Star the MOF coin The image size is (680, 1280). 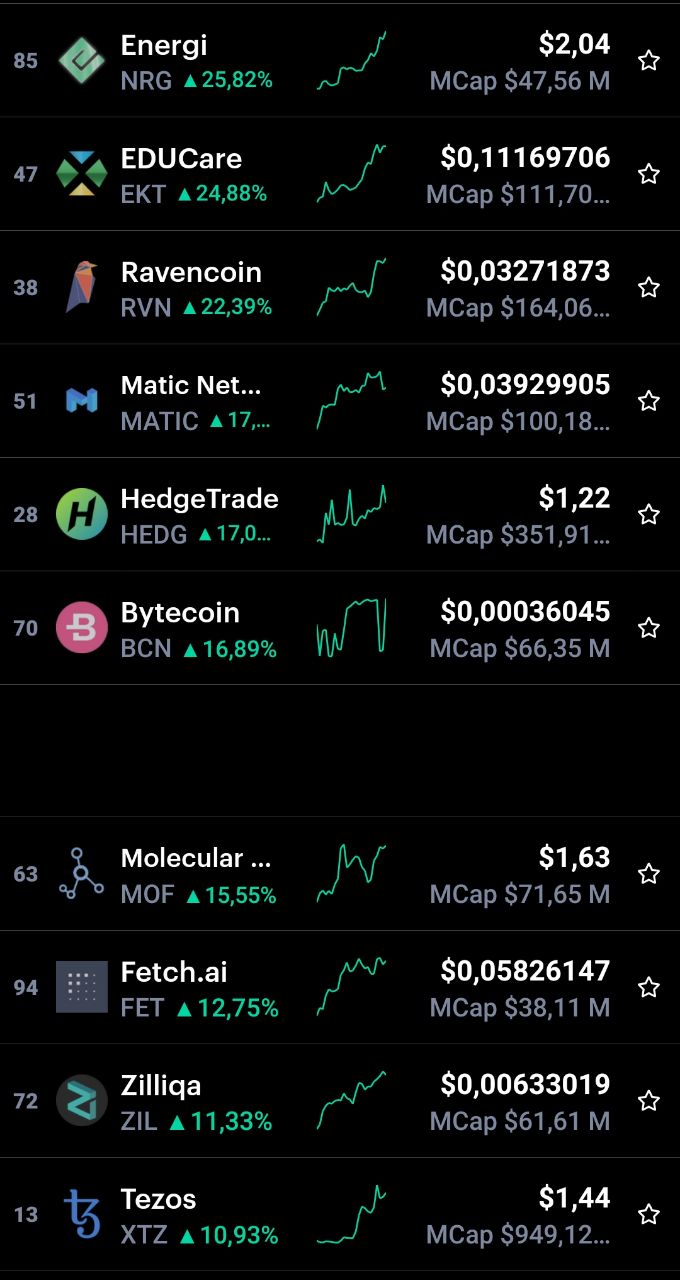[649, 874]
